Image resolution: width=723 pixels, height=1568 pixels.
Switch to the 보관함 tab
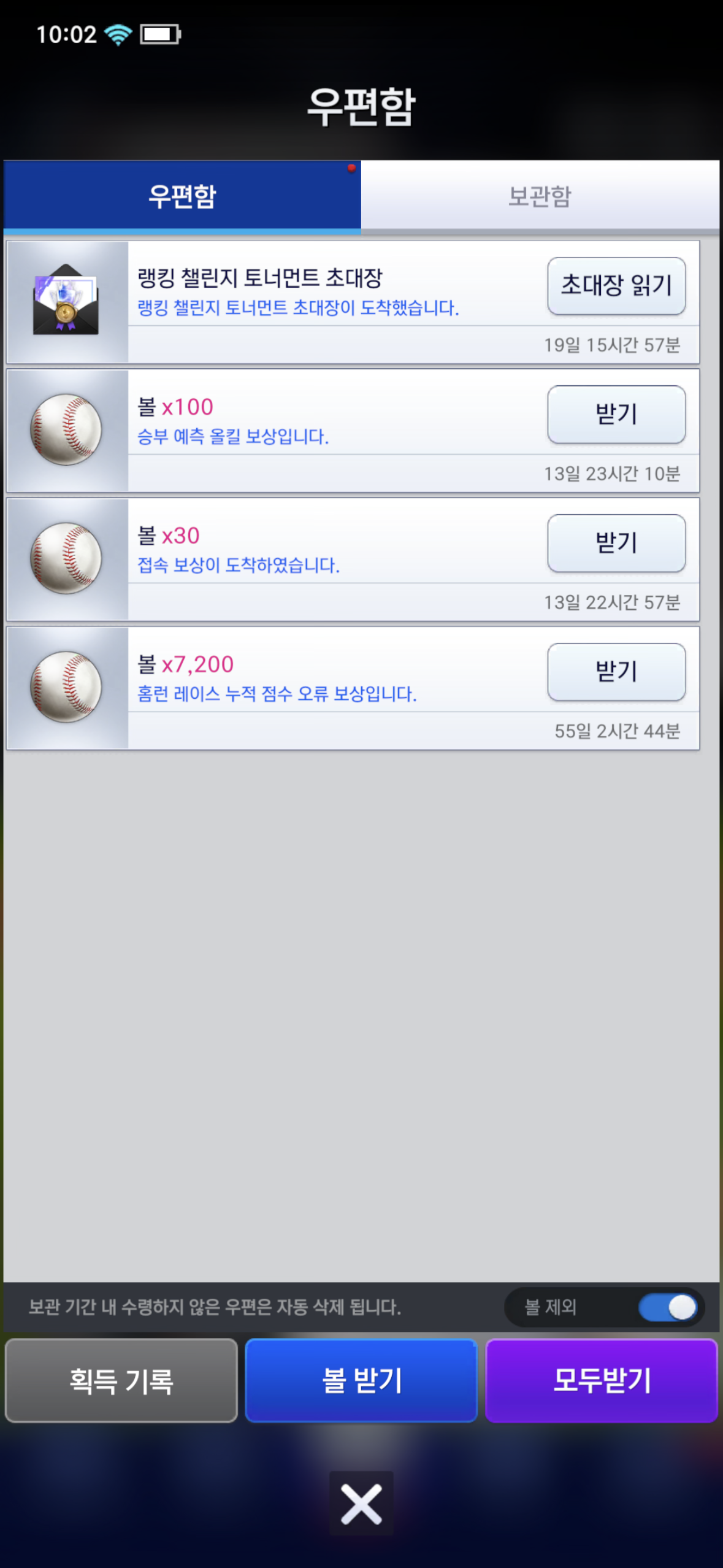[540, 196]
